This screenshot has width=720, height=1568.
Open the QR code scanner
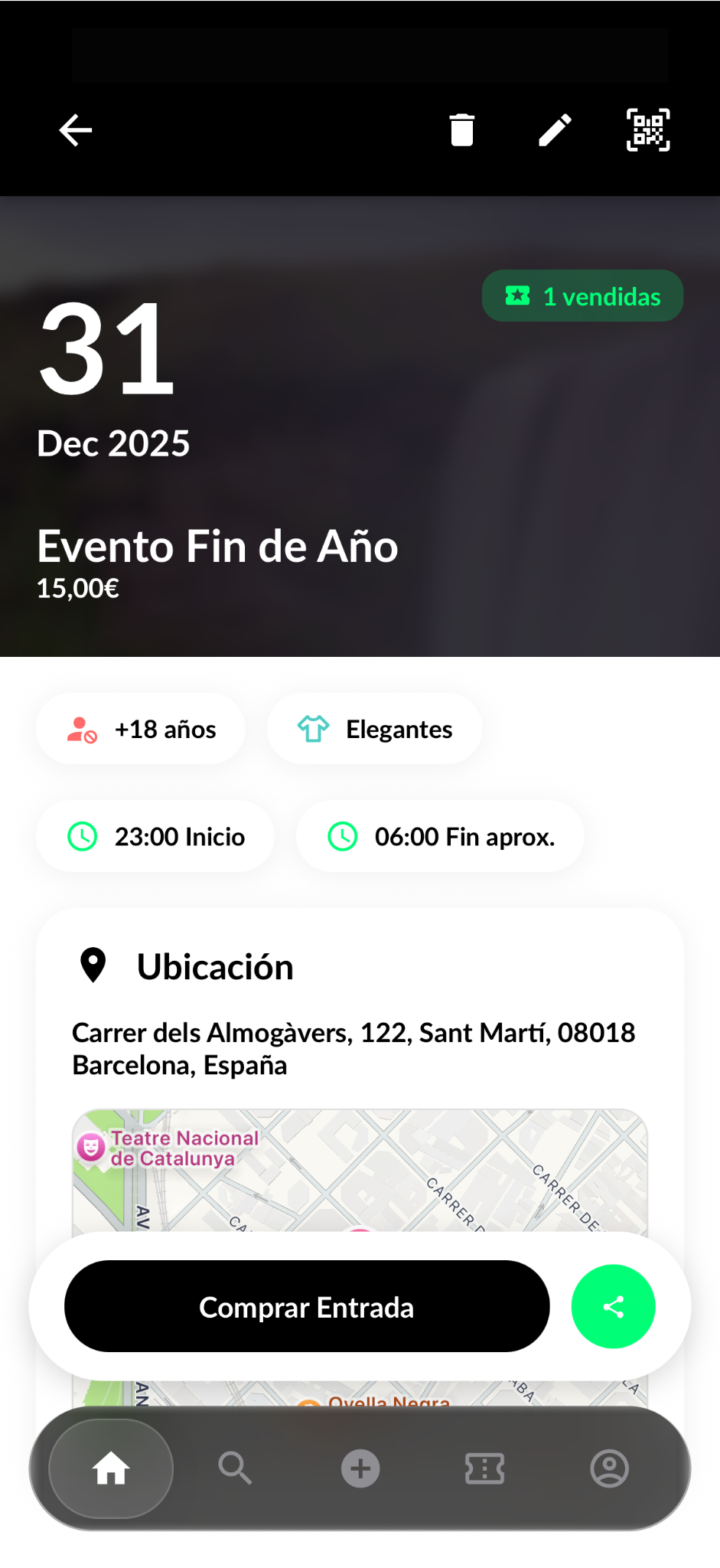647,130
